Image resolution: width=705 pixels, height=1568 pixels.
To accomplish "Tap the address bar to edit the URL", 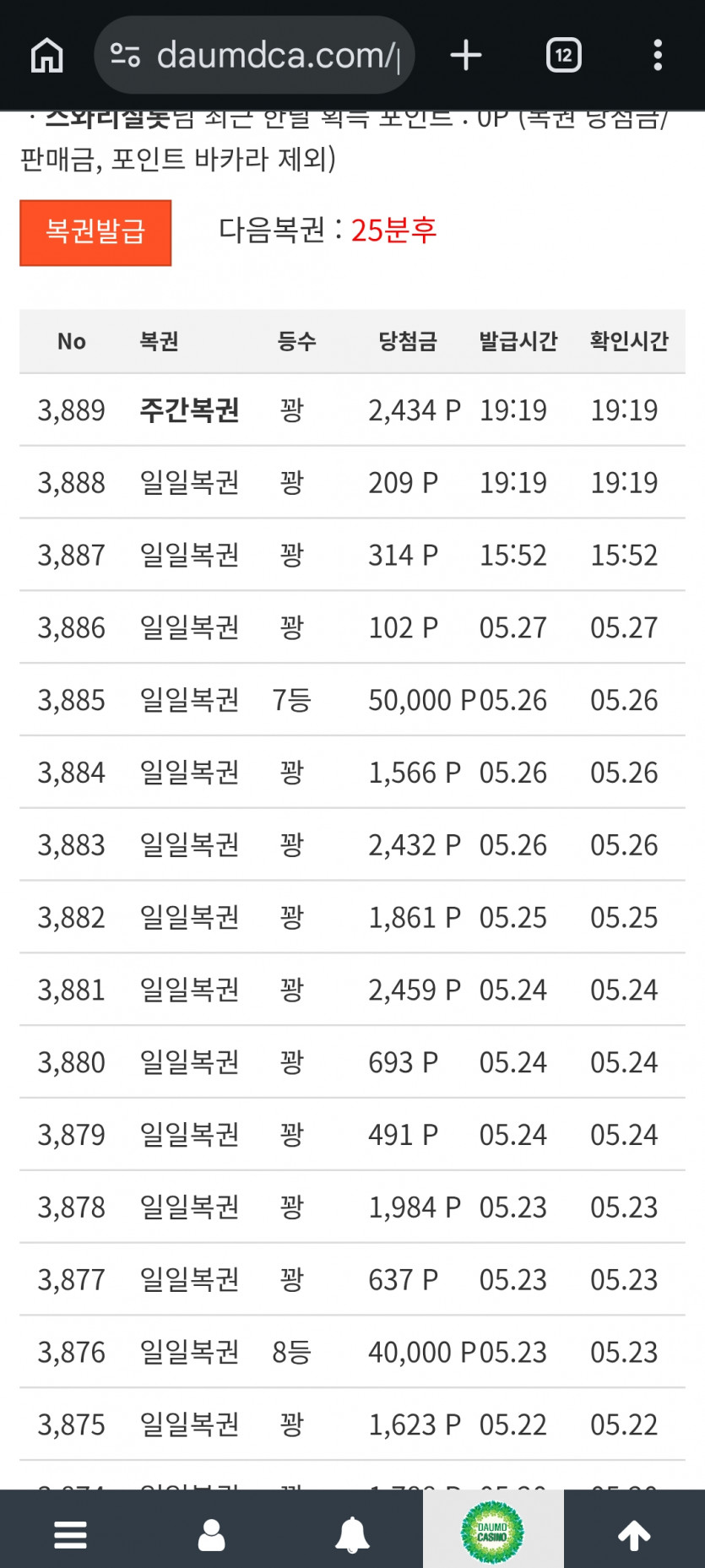I will point(270,54).
